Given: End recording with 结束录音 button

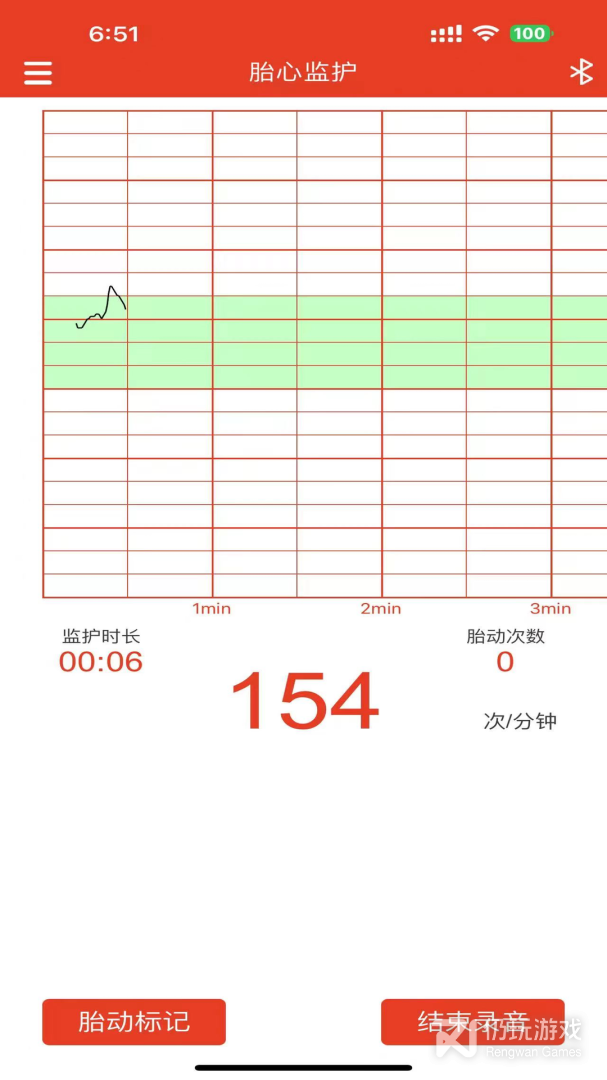Looking at the screenshot, I should point(472,1022).
